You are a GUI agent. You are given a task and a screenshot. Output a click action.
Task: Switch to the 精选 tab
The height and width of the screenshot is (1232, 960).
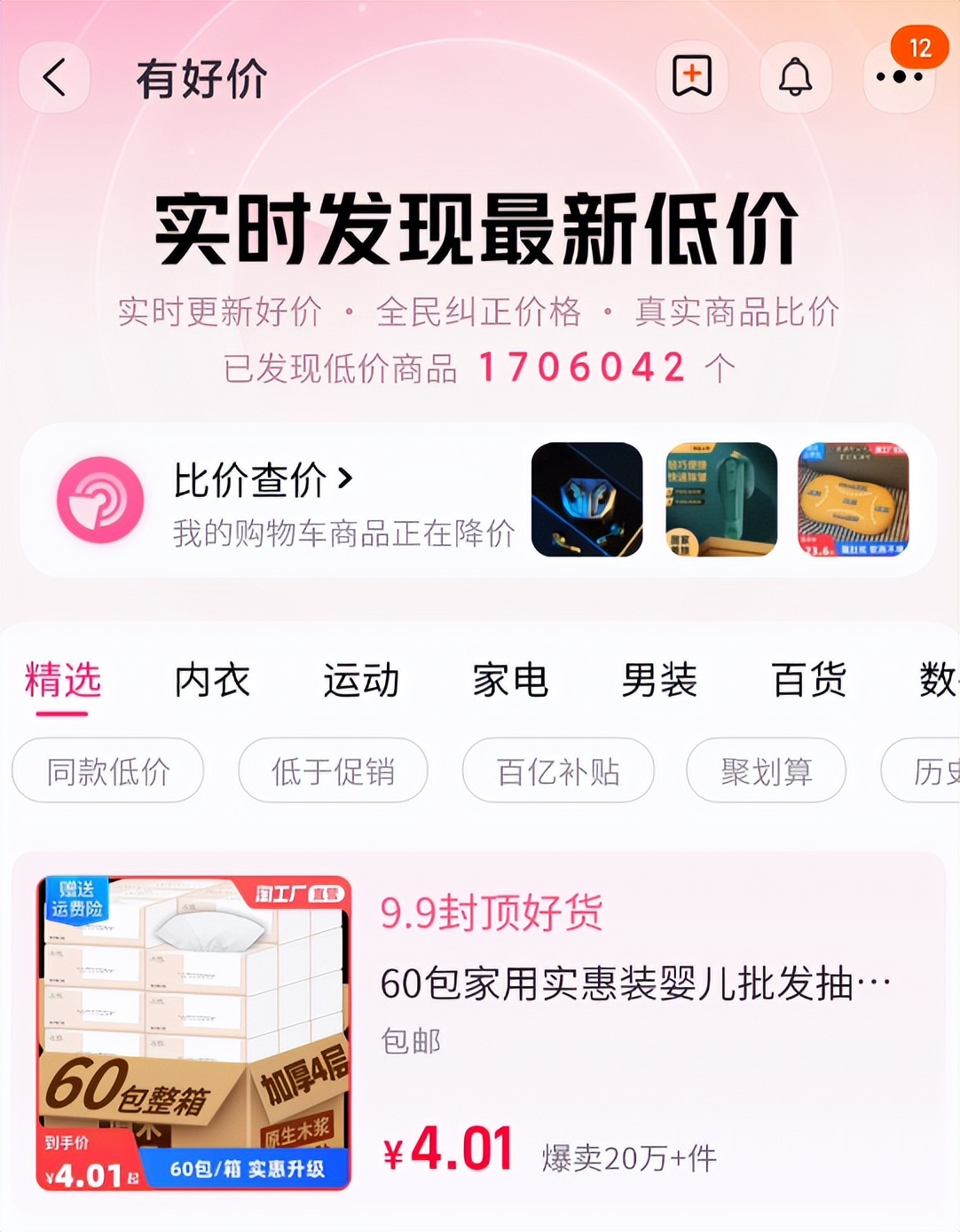pyautogui.click(x=63, y=681)
